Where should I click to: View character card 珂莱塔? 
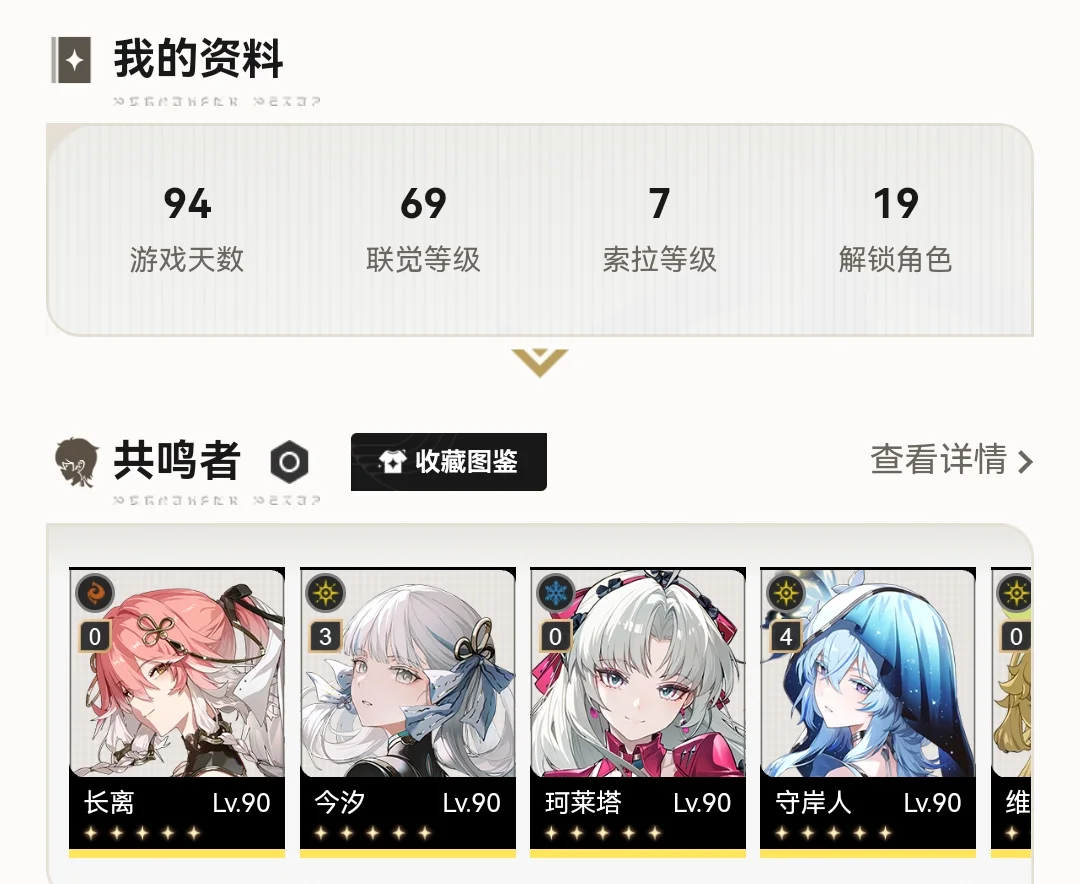click(x=637, y=710)
